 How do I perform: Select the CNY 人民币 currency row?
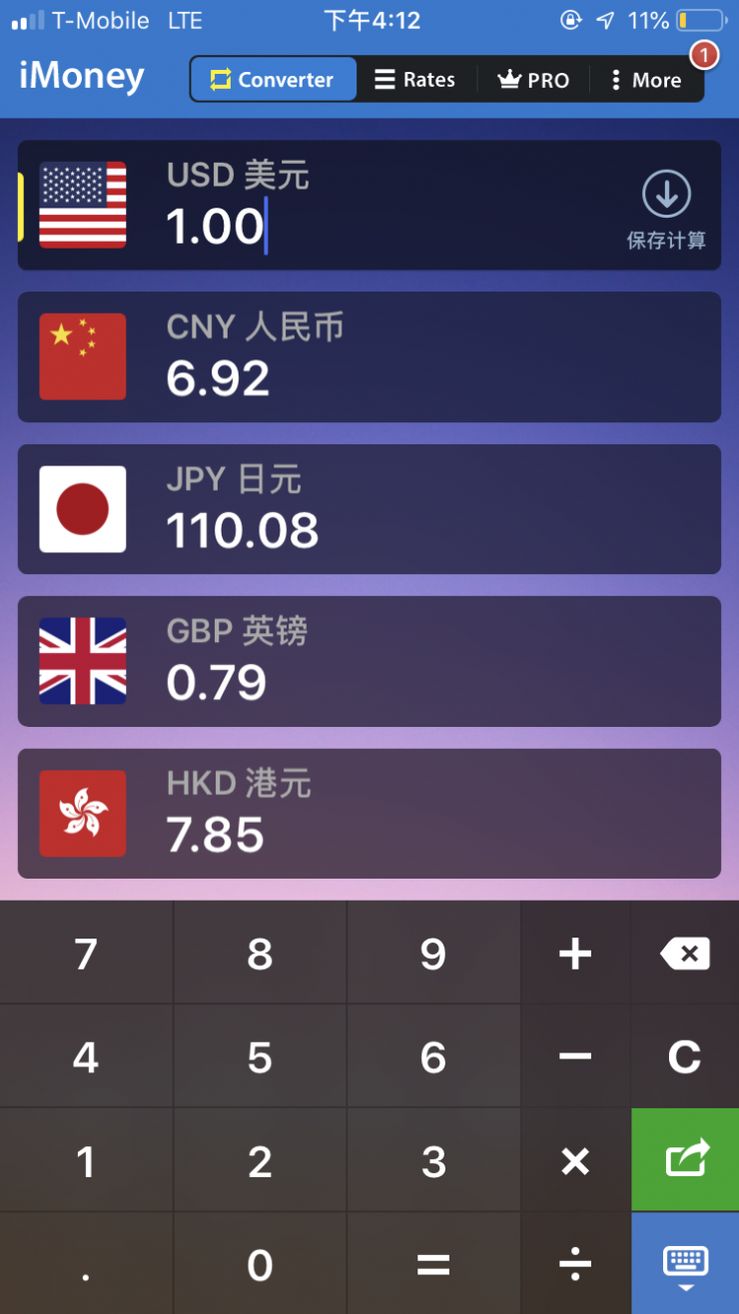click(x=369, y=357)
